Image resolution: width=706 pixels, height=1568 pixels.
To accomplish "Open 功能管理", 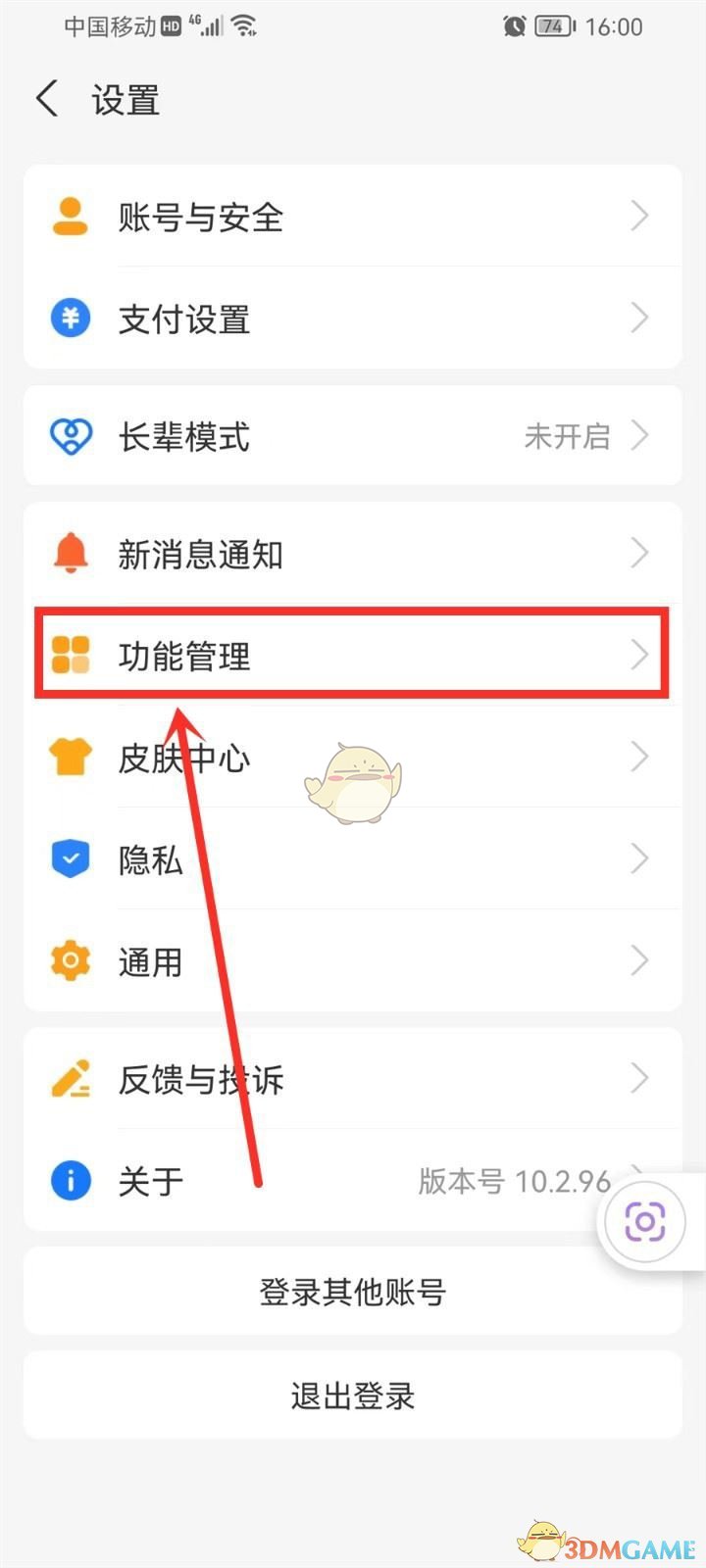I will click(x=351, y=655).
